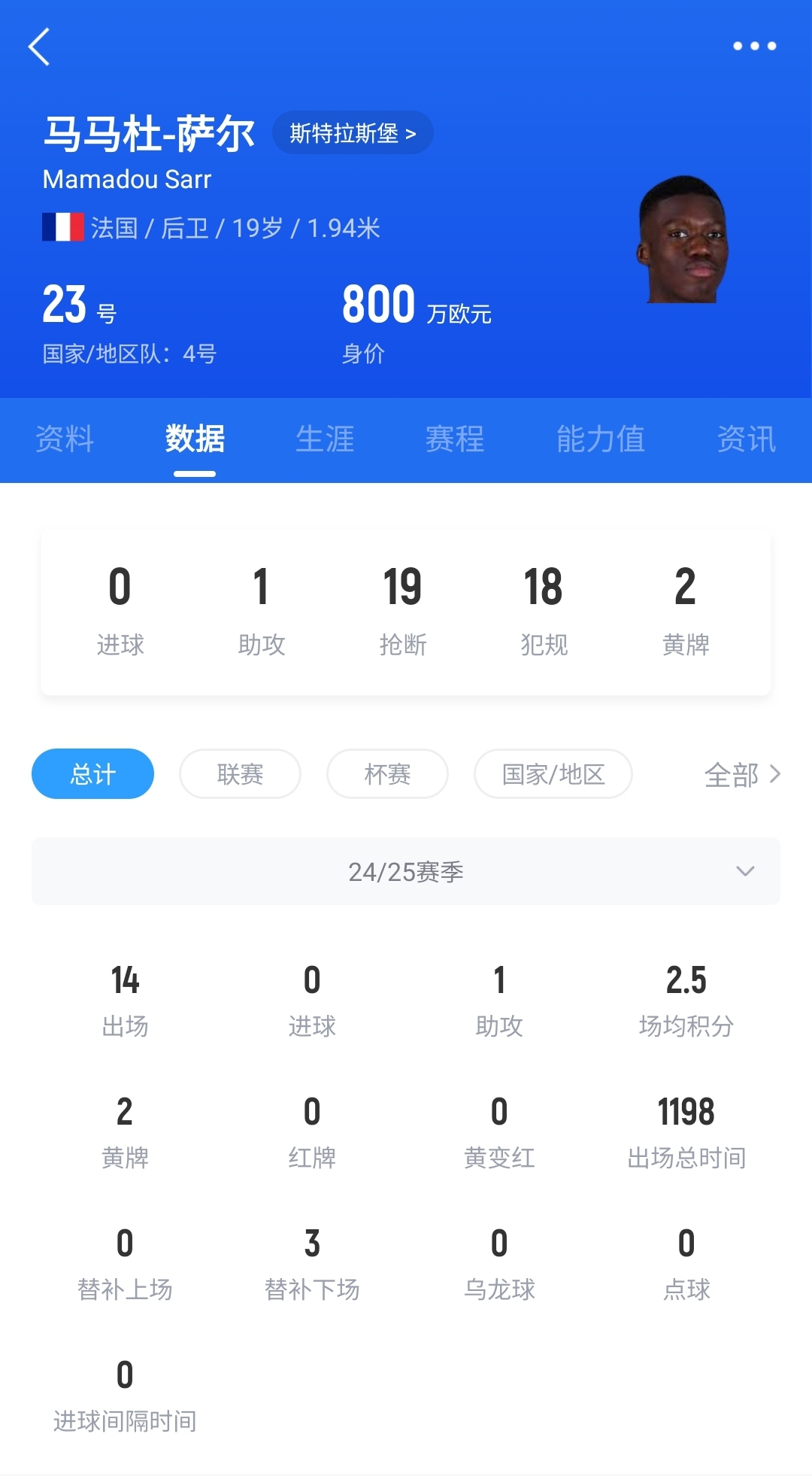812x1476 pixels.
Task: Expand the 24/25赛季 season dropdown
Action: point(406,871)
